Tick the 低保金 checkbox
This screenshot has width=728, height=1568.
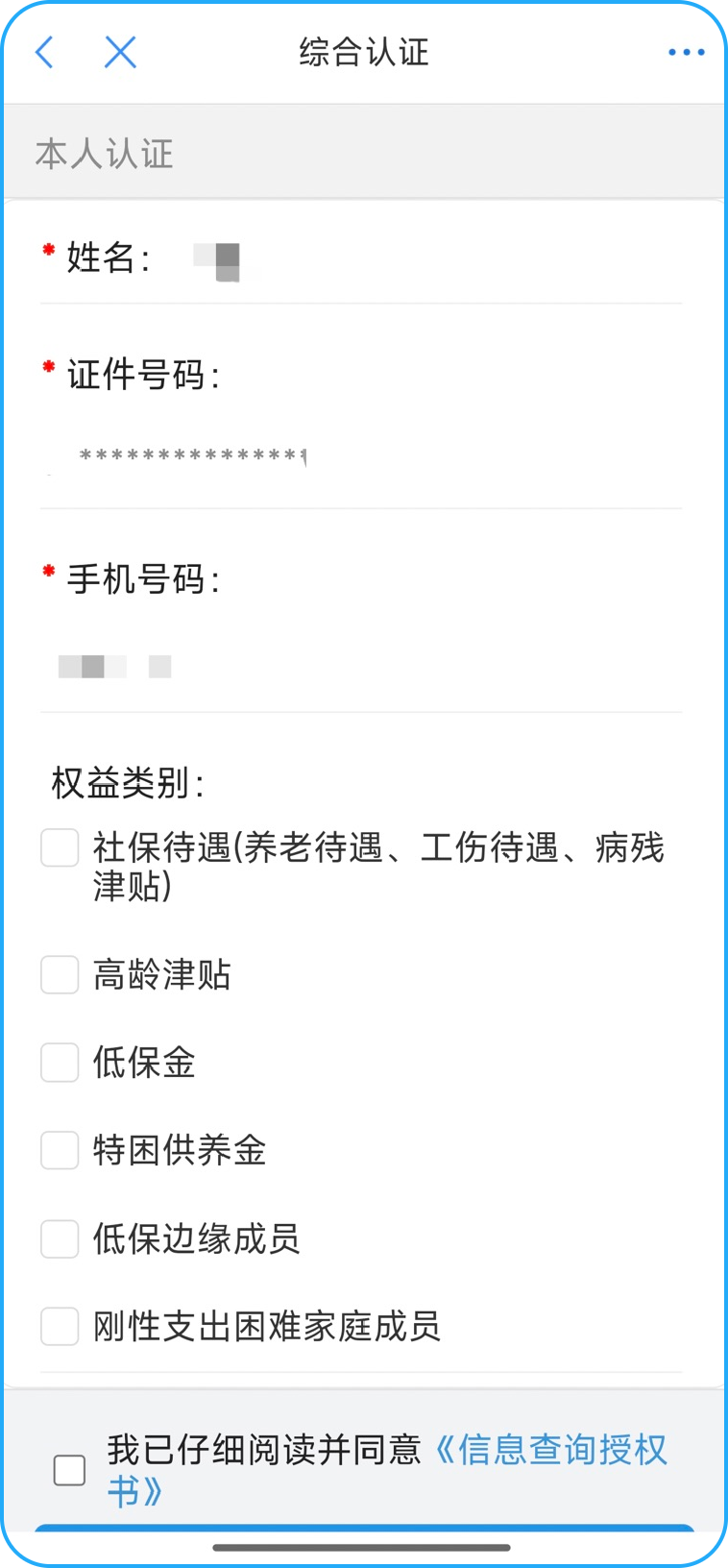[60, 1063]
